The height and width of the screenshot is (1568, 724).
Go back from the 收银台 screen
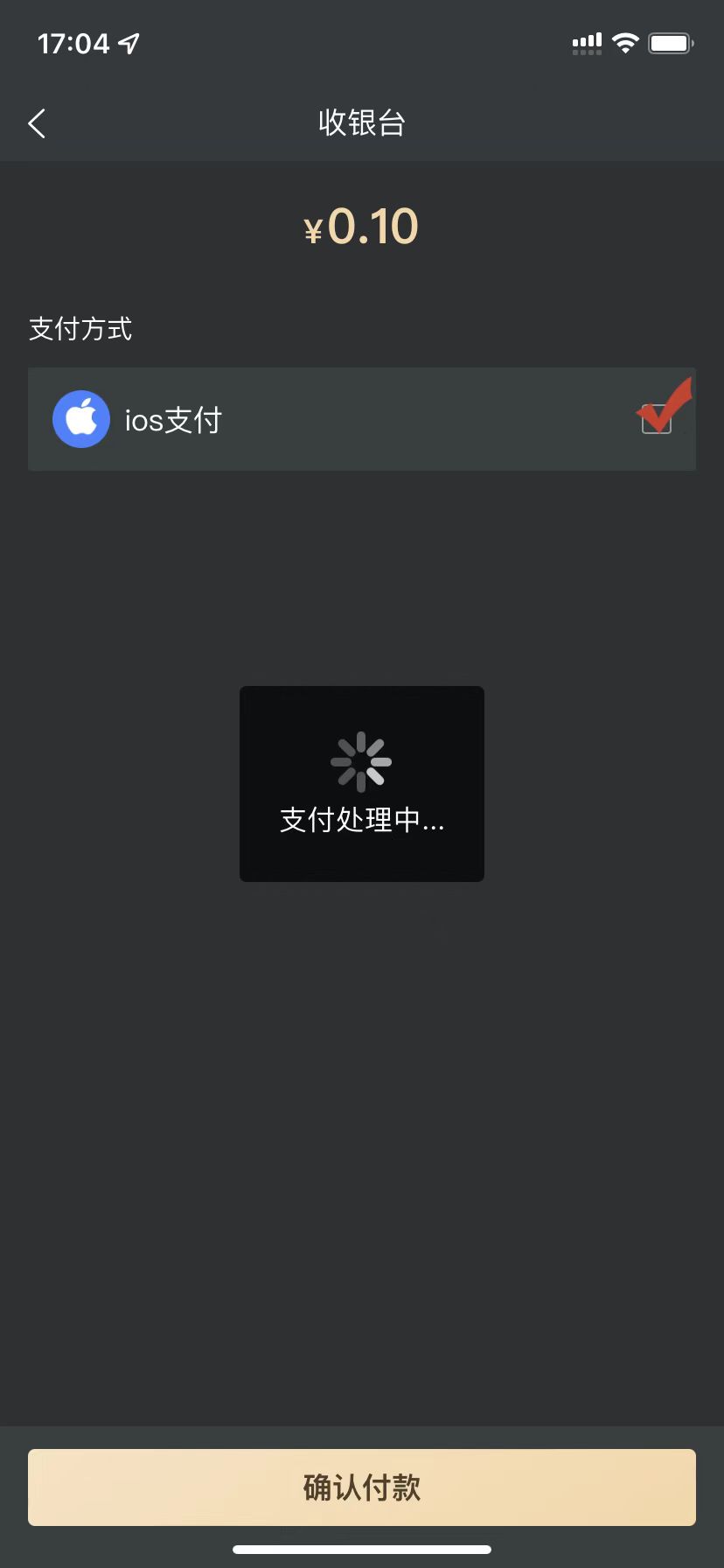click(x=37, y=123)
